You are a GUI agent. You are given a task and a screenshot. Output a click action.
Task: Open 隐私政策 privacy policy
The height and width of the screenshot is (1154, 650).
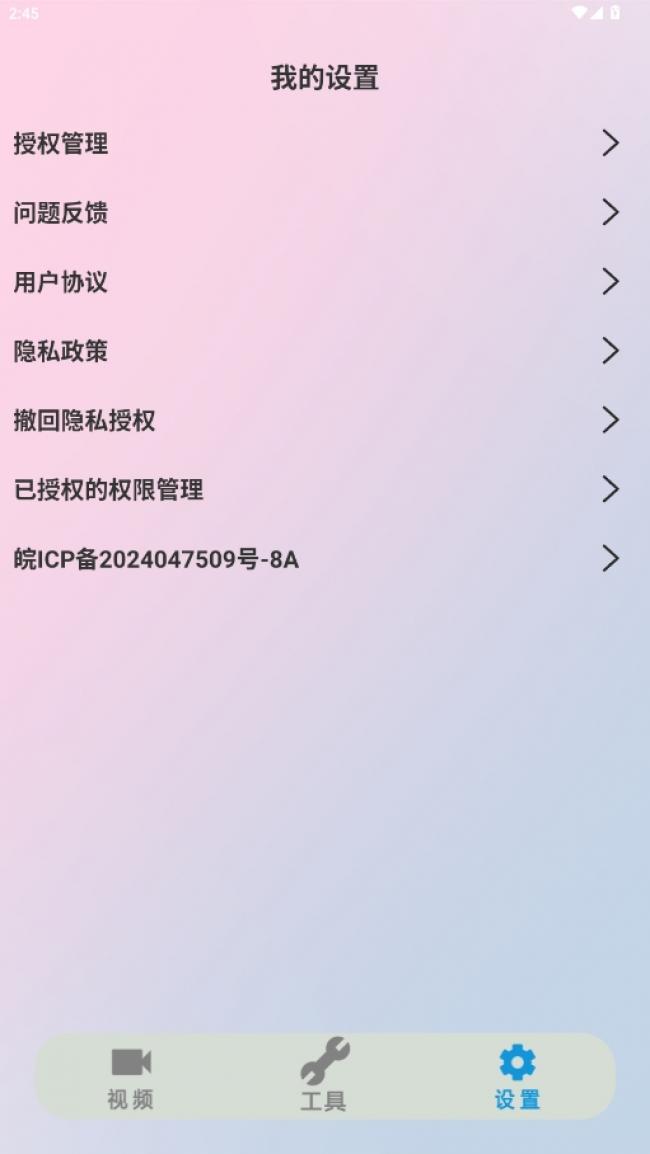coord(324,351)
